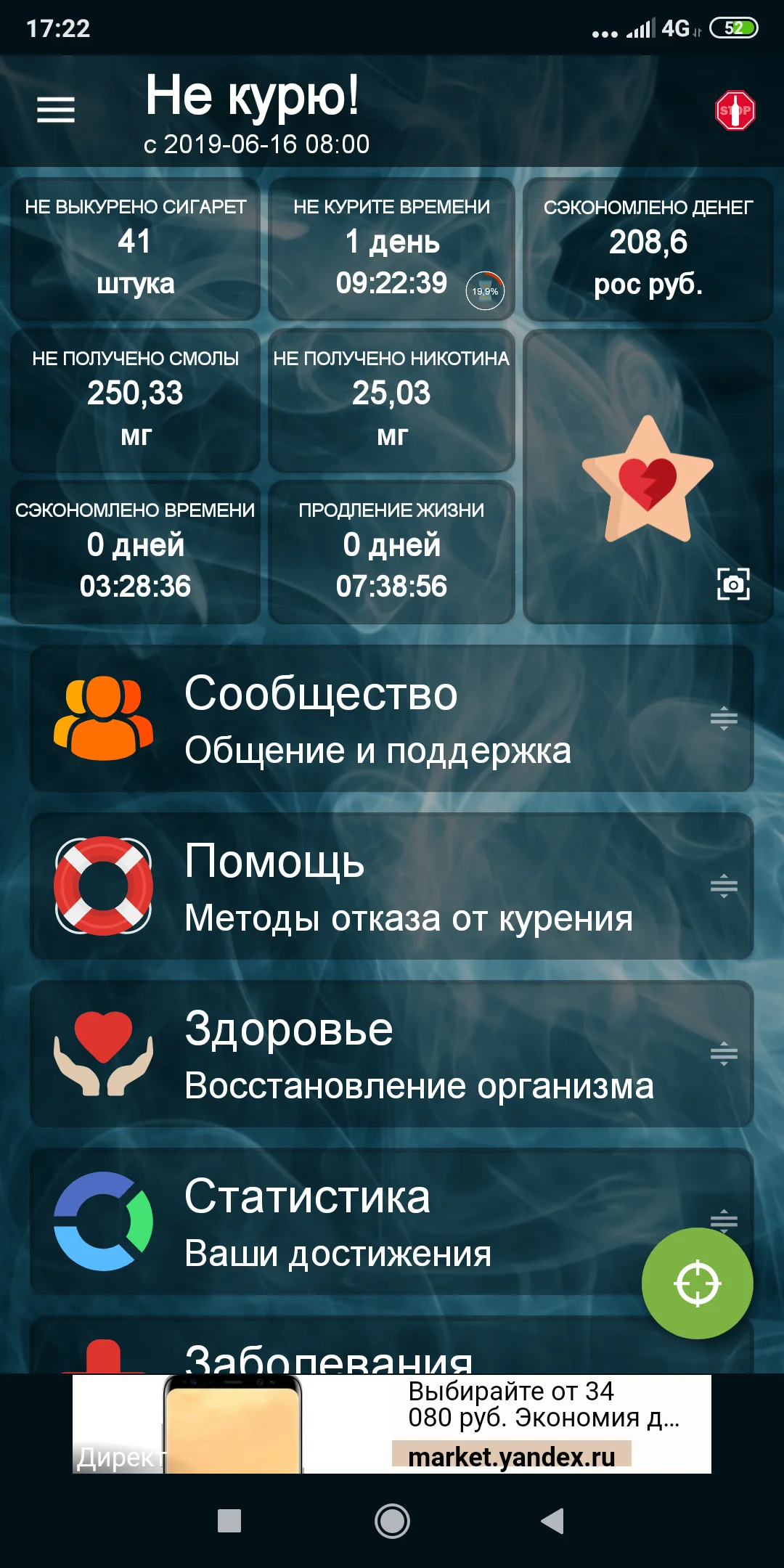Screen dimensions: 784x1568
Task: Tap the red STOP sign icon
Action: coord(736,109)
